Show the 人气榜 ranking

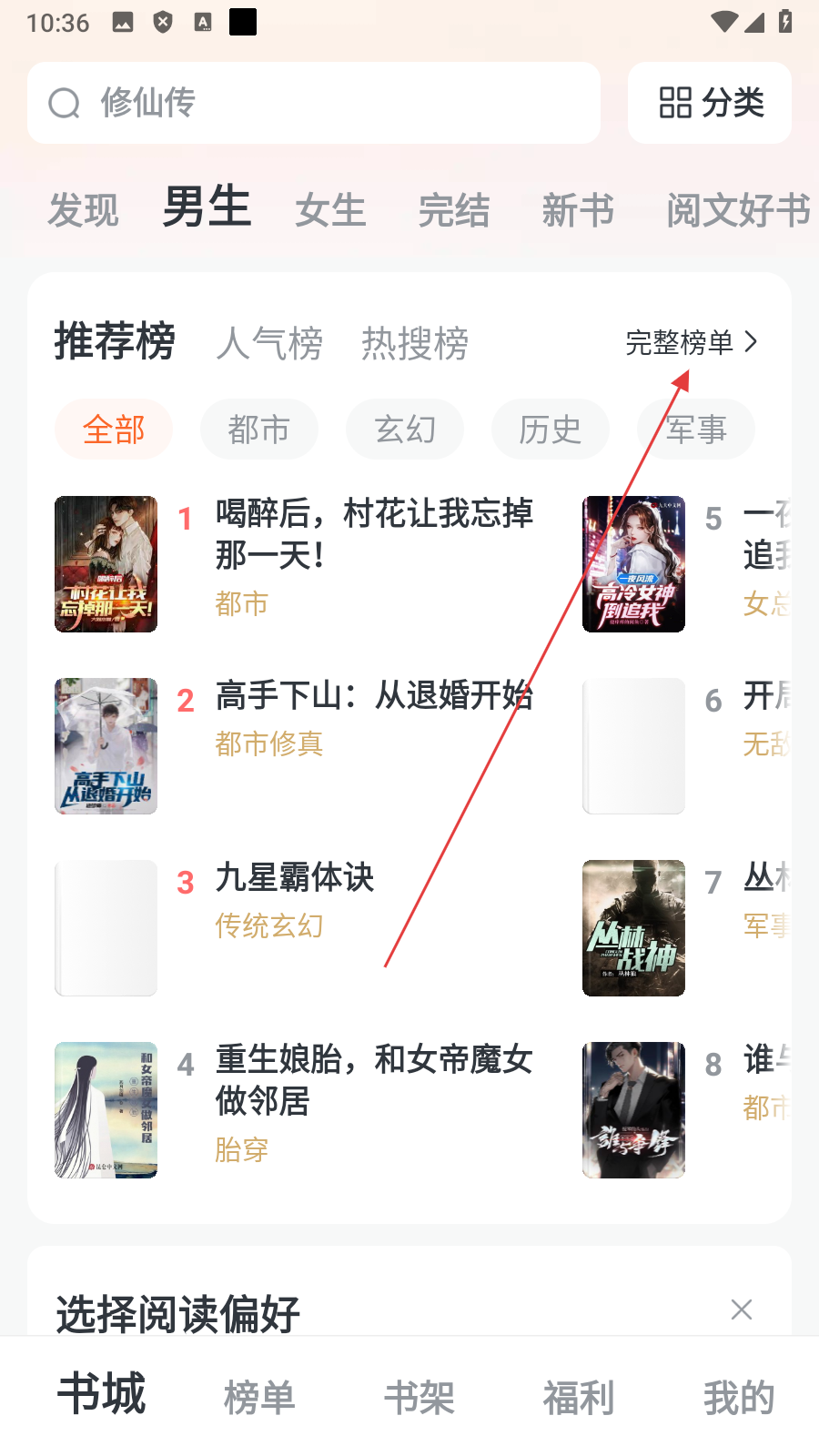pyautogui.click(x=269, y=343)
